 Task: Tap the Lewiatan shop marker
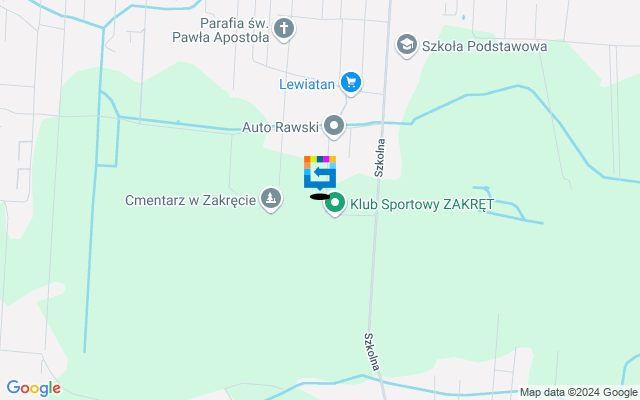coord(349,83)
